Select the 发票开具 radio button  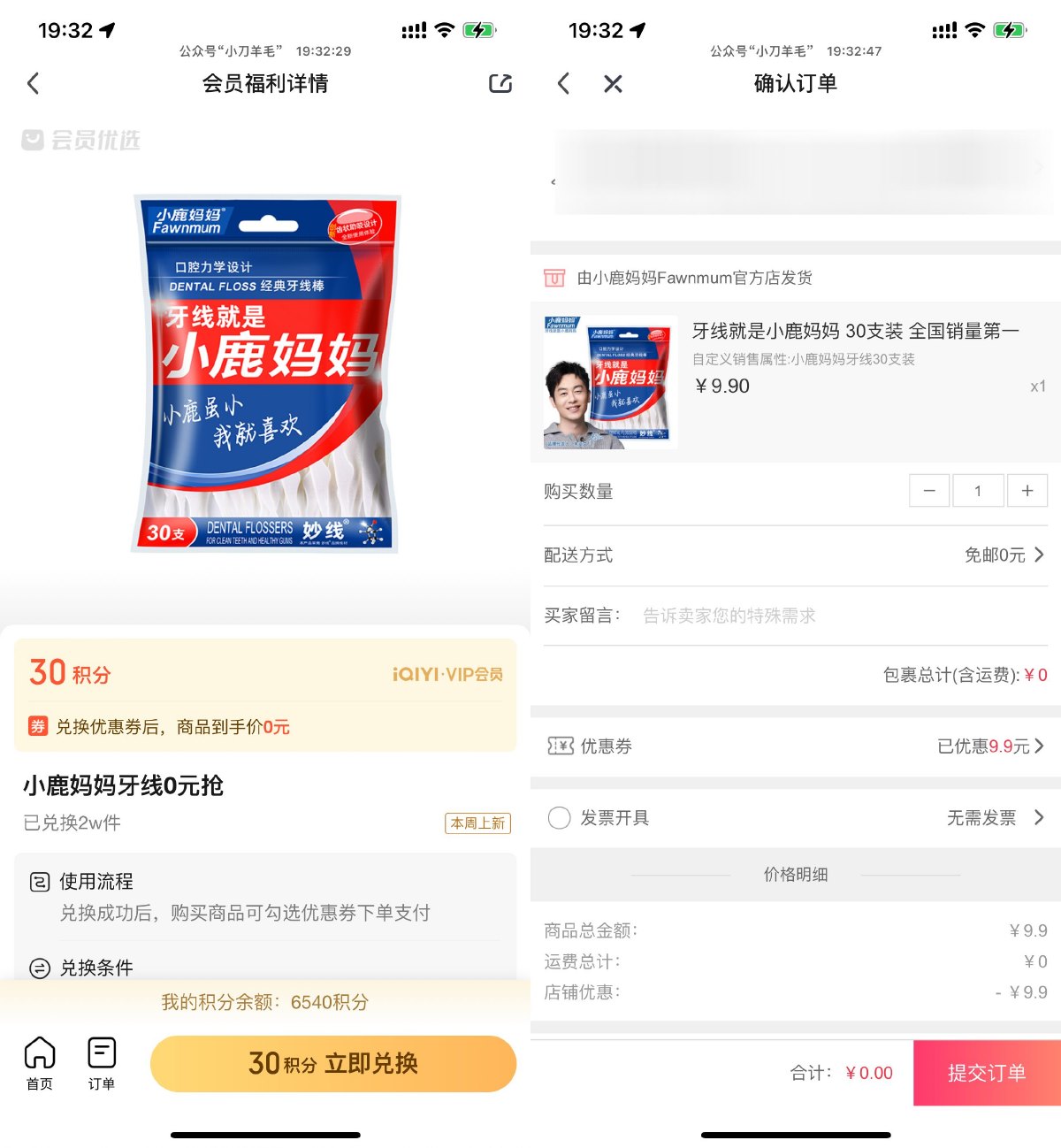559,818
